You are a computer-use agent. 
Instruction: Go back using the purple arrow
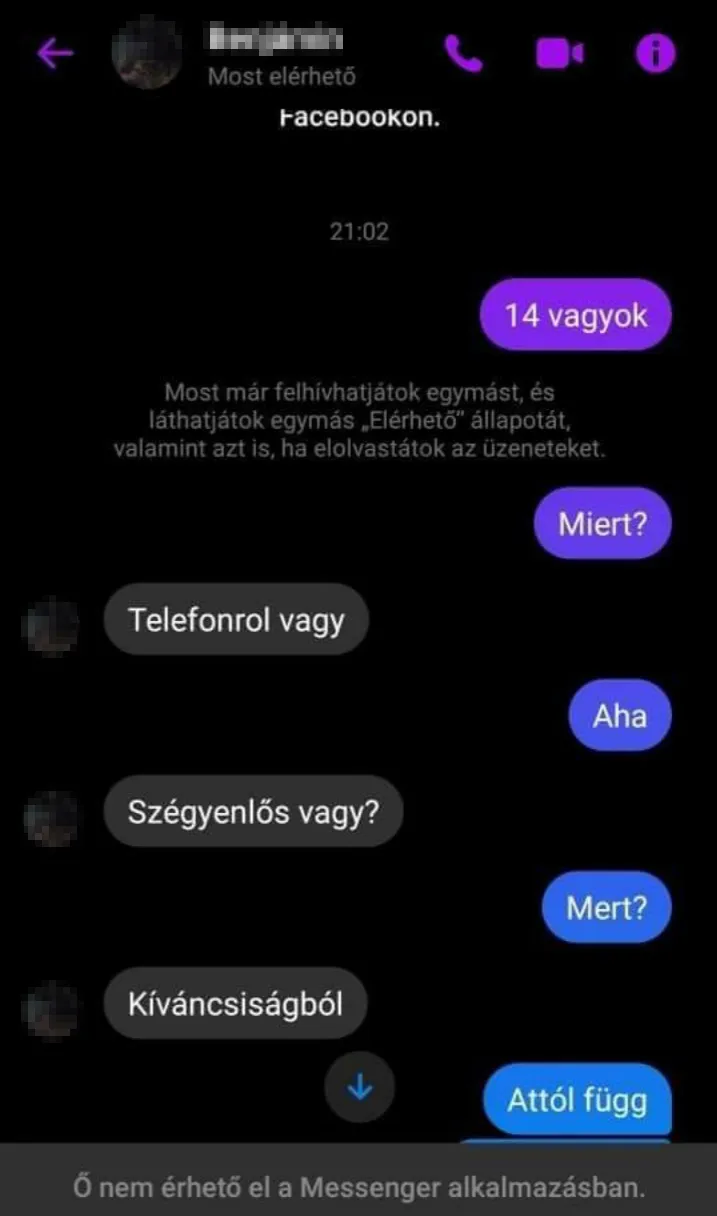[x=55, y=54]
